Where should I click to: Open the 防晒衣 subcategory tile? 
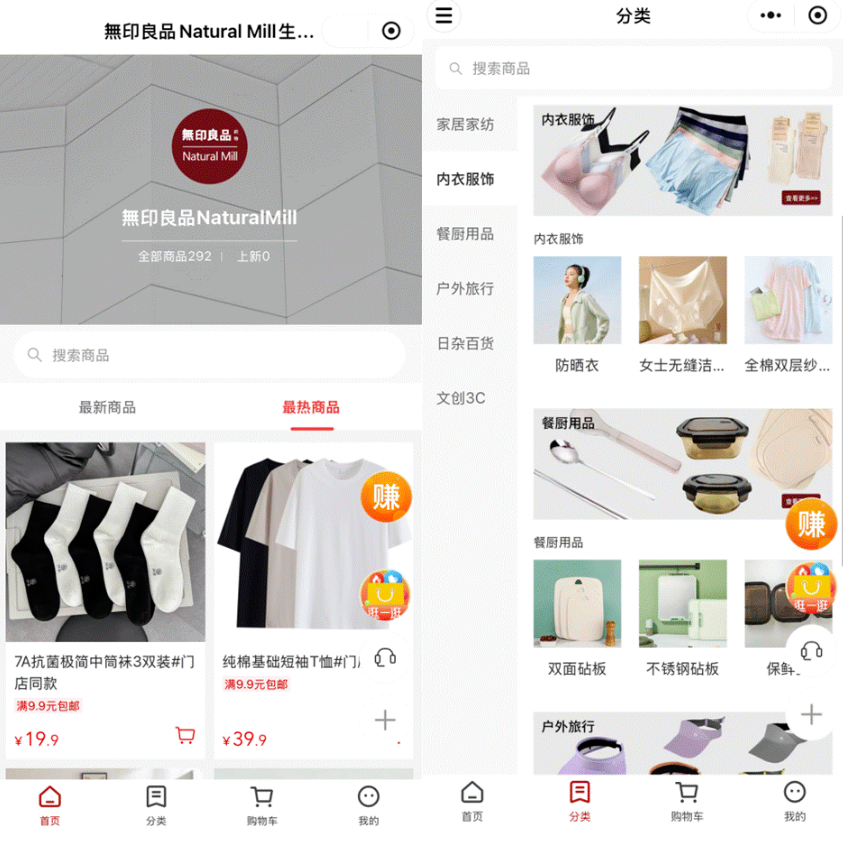[x=577, y=315]
